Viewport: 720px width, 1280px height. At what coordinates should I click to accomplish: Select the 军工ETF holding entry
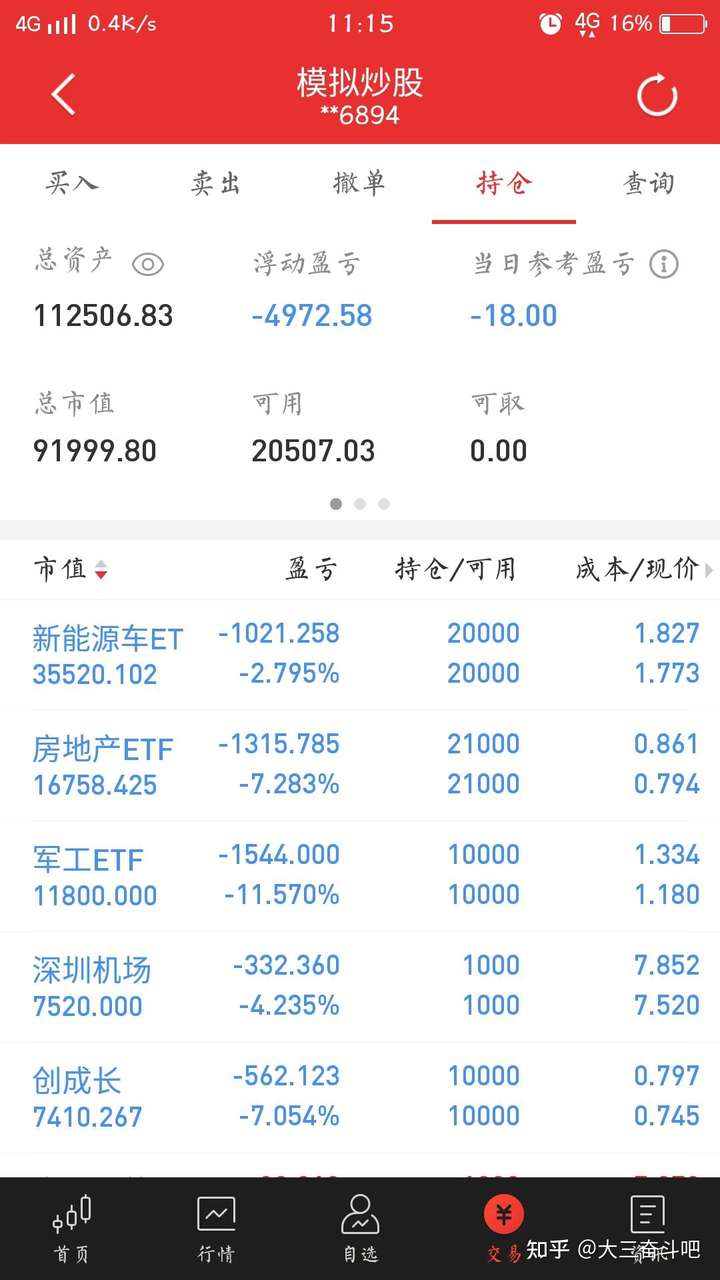(360, 875)
